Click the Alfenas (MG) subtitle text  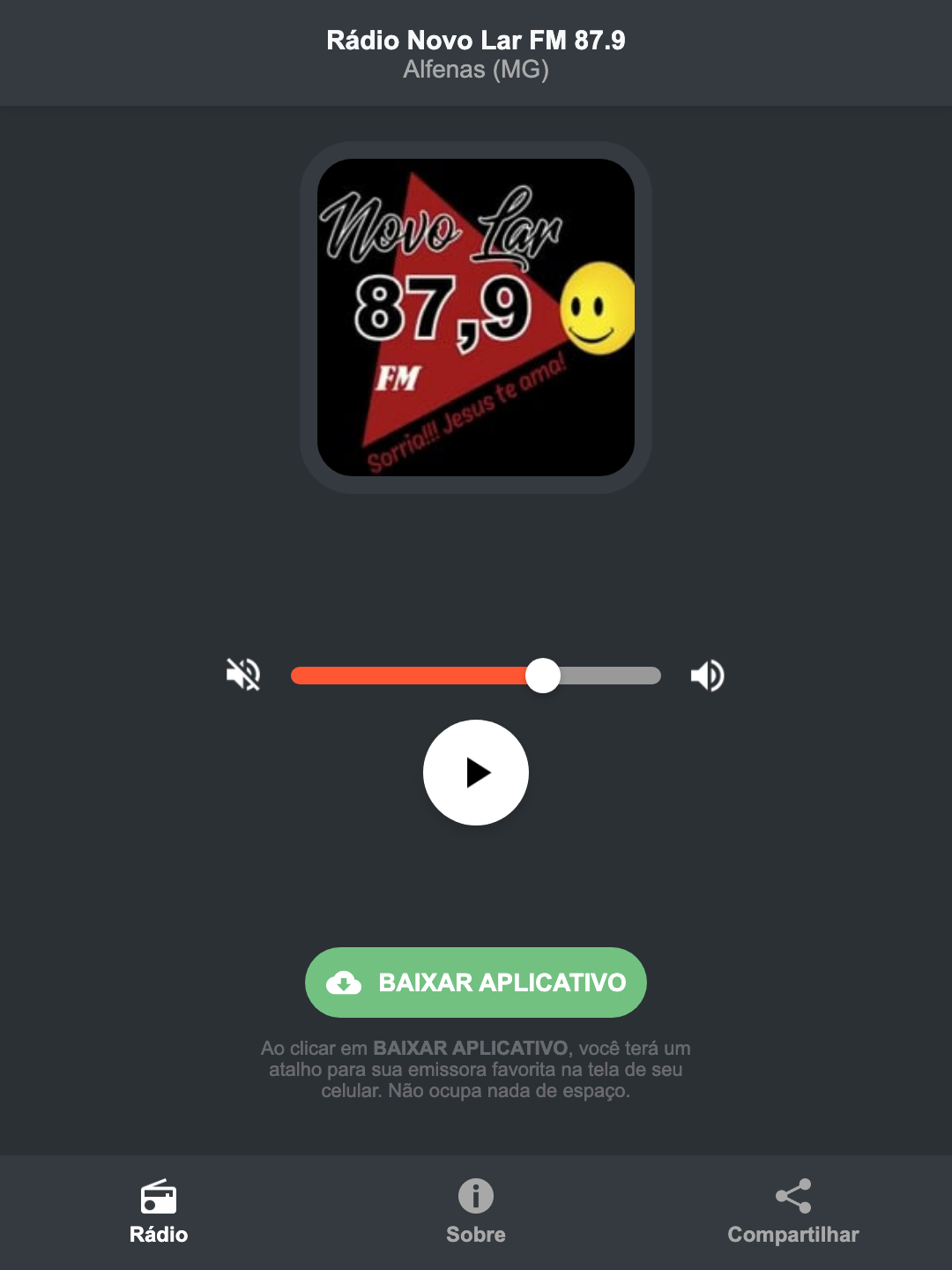[x=475, y=69]
